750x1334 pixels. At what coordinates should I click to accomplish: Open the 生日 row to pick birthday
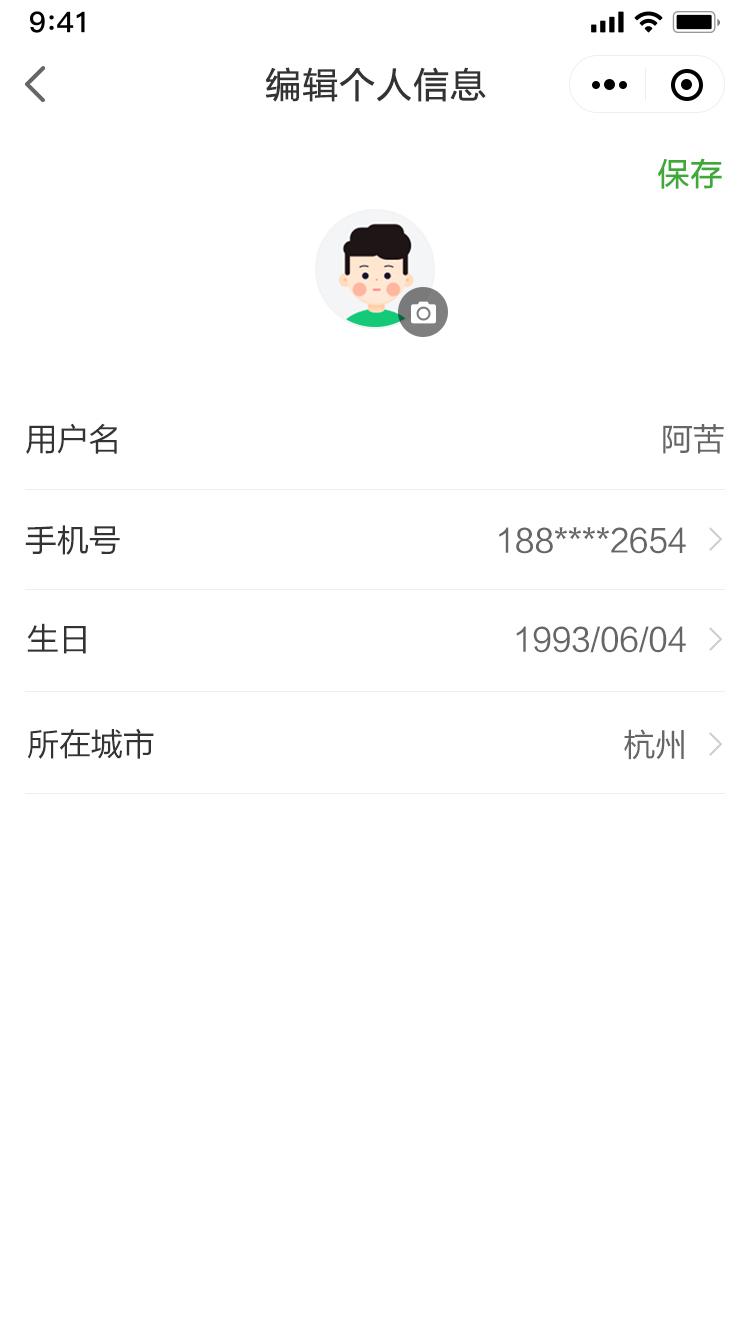click(x=375, y=640)
